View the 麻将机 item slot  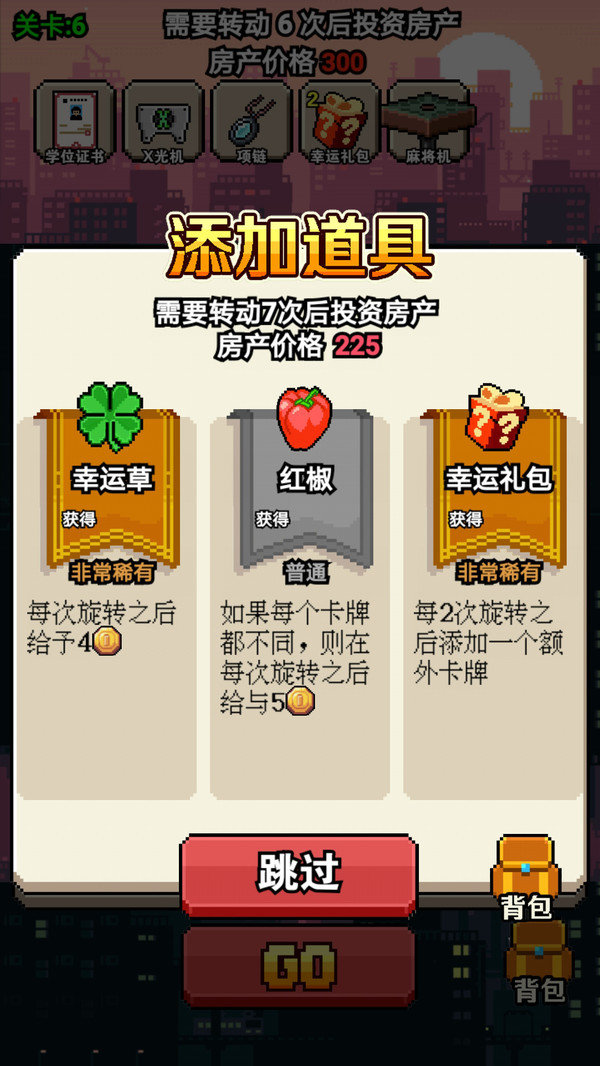point(428,120)
